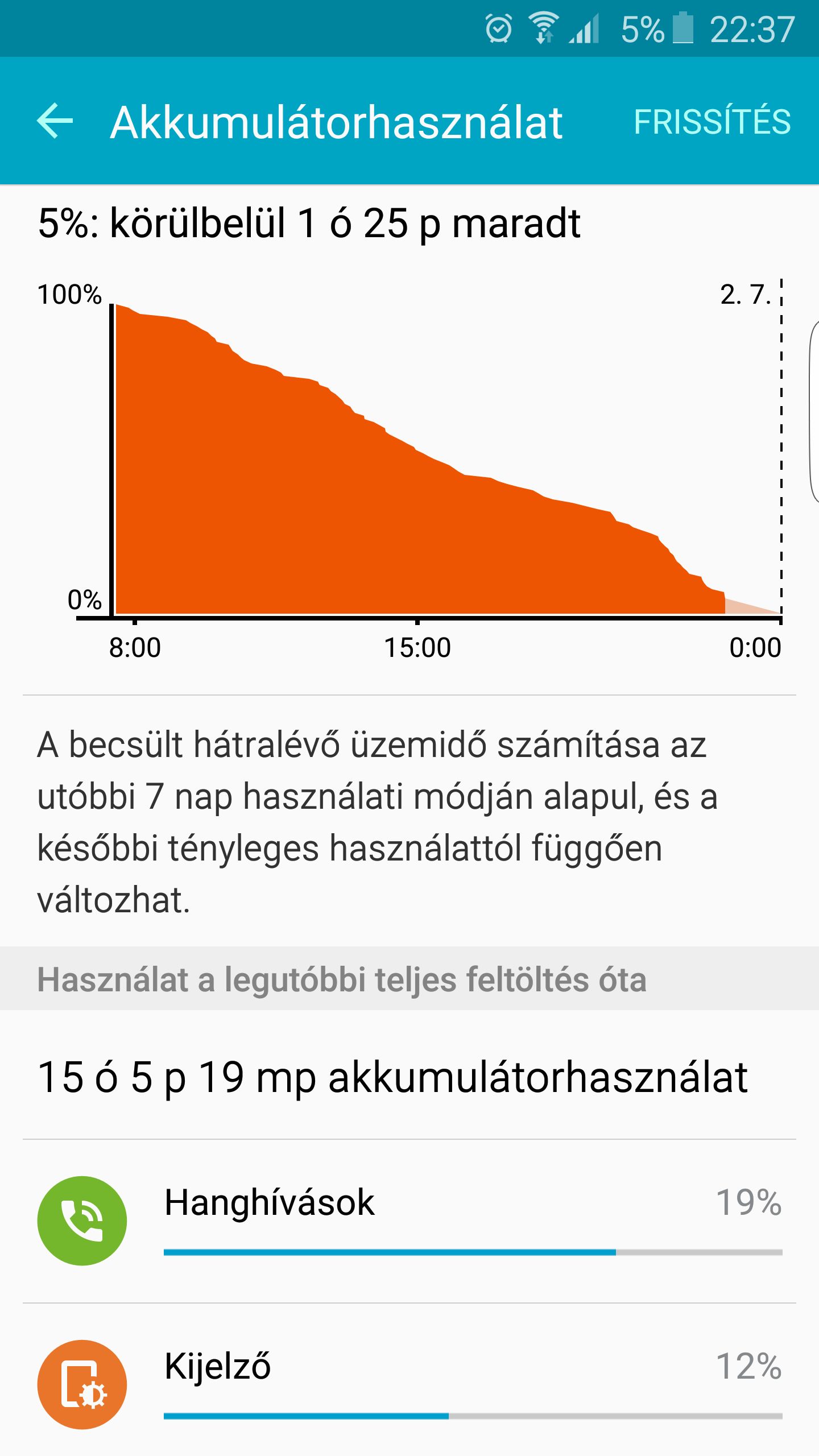Screen dimensions: 819x1456
Task: Tap FRISSÍTÉS to refresh battery stats
Action: (712, 122)
